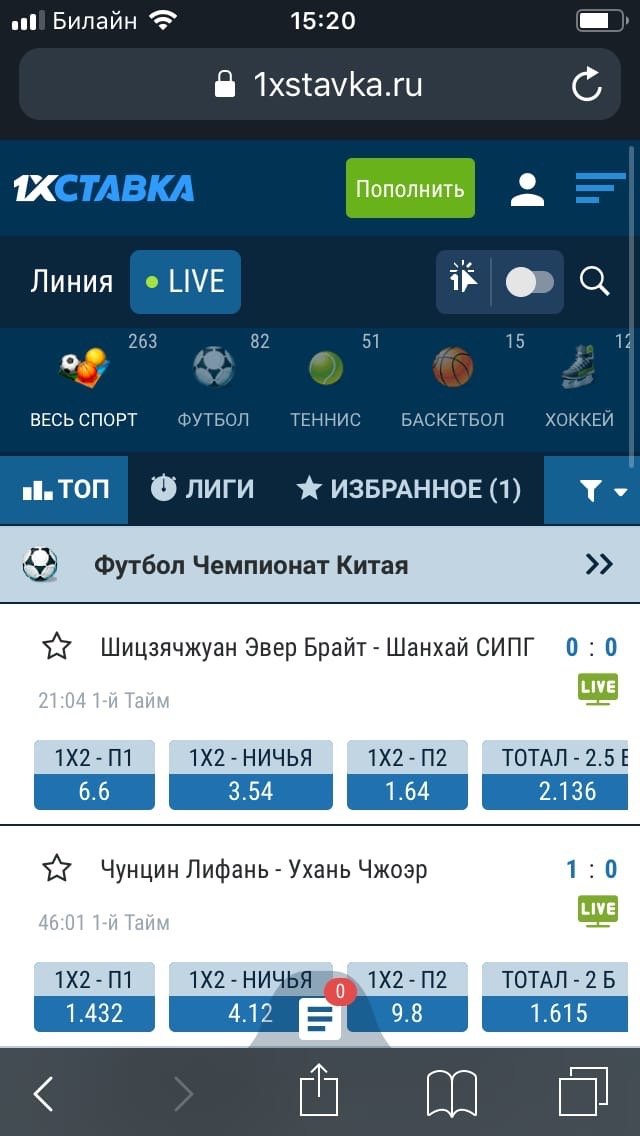Tap the Пополнить deposit button

pos(410,188)
